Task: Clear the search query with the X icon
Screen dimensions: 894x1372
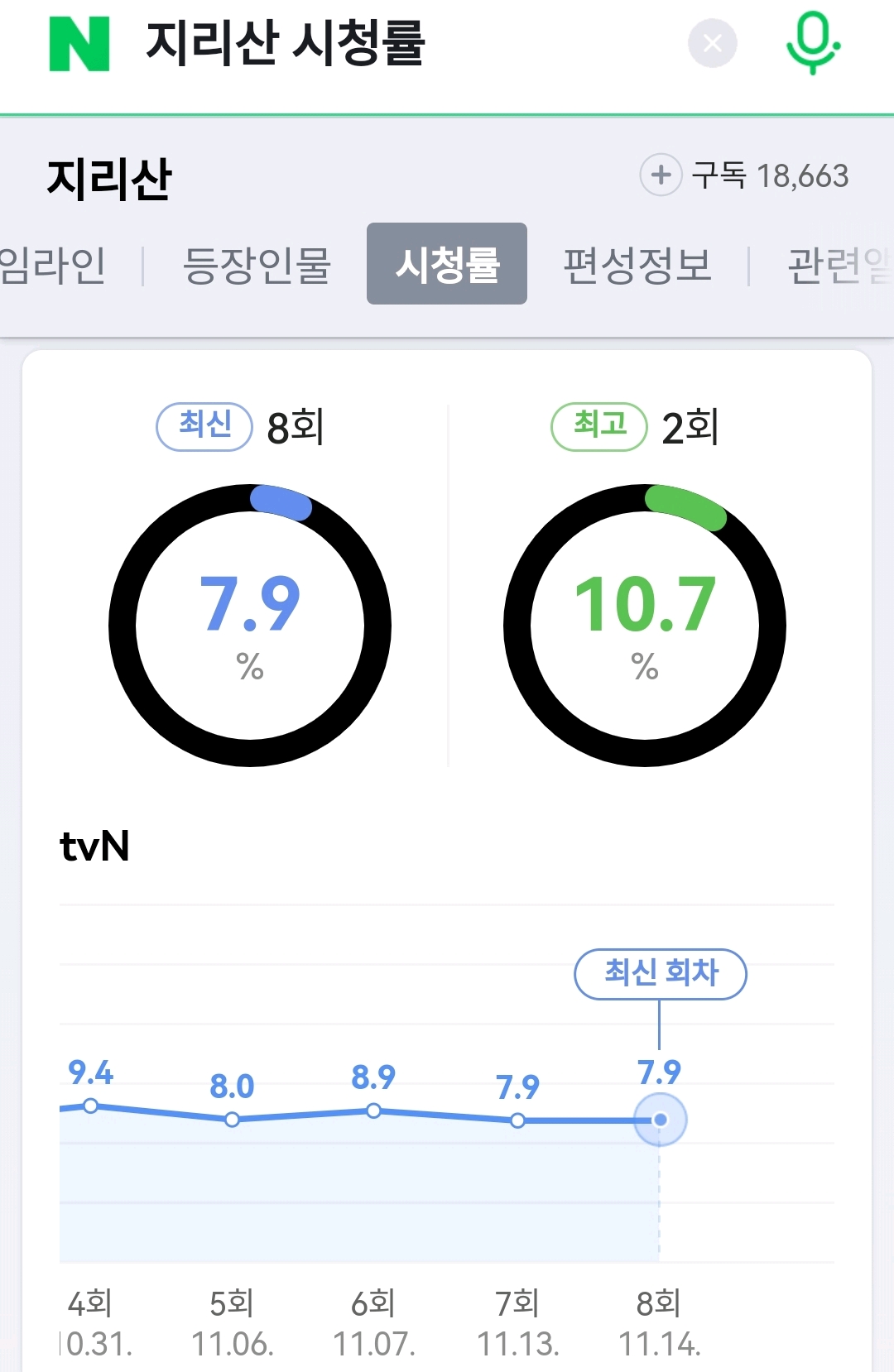Action: 710,44
